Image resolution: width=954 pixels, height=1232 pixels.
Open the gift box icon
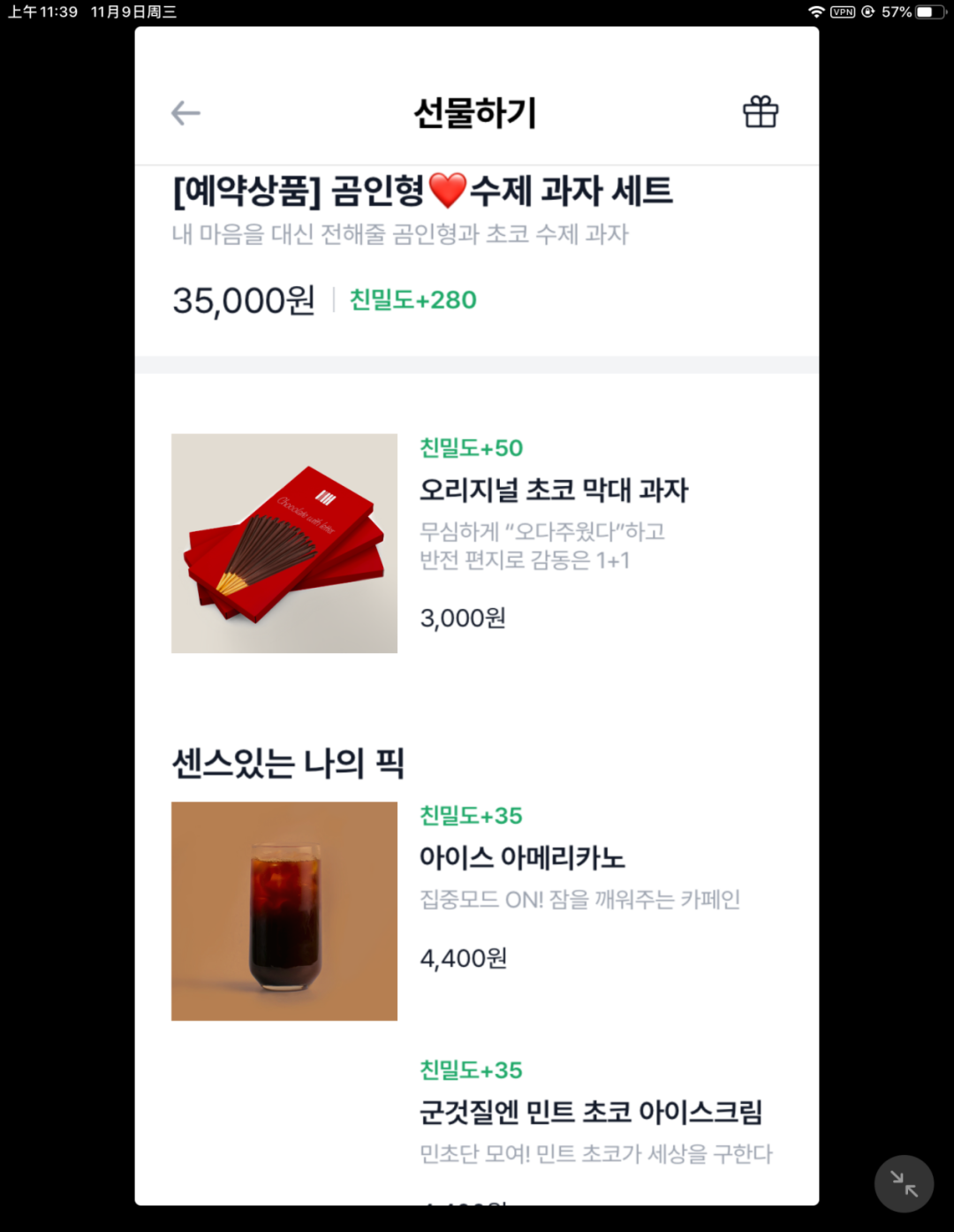click(x=760, y=112)
